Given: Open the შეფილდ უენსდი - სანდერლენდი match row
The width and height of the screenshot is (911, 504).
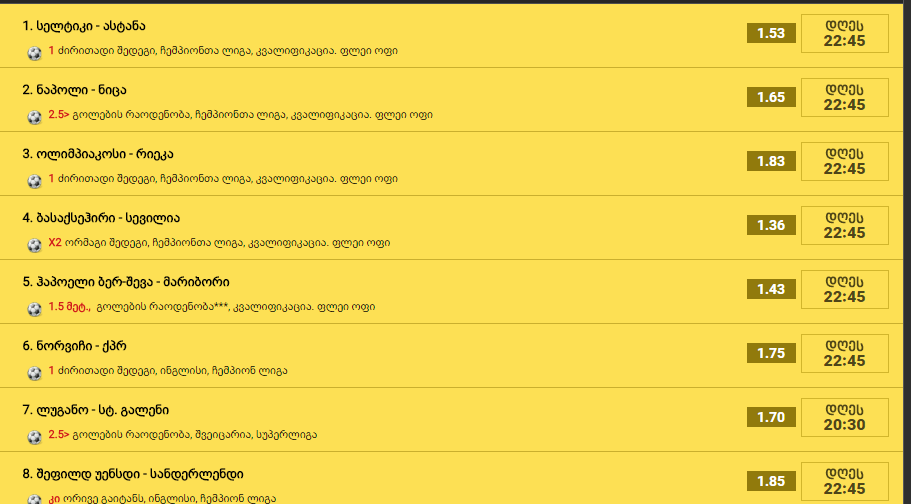Looking at the screenshot, I should pos(133,473).
